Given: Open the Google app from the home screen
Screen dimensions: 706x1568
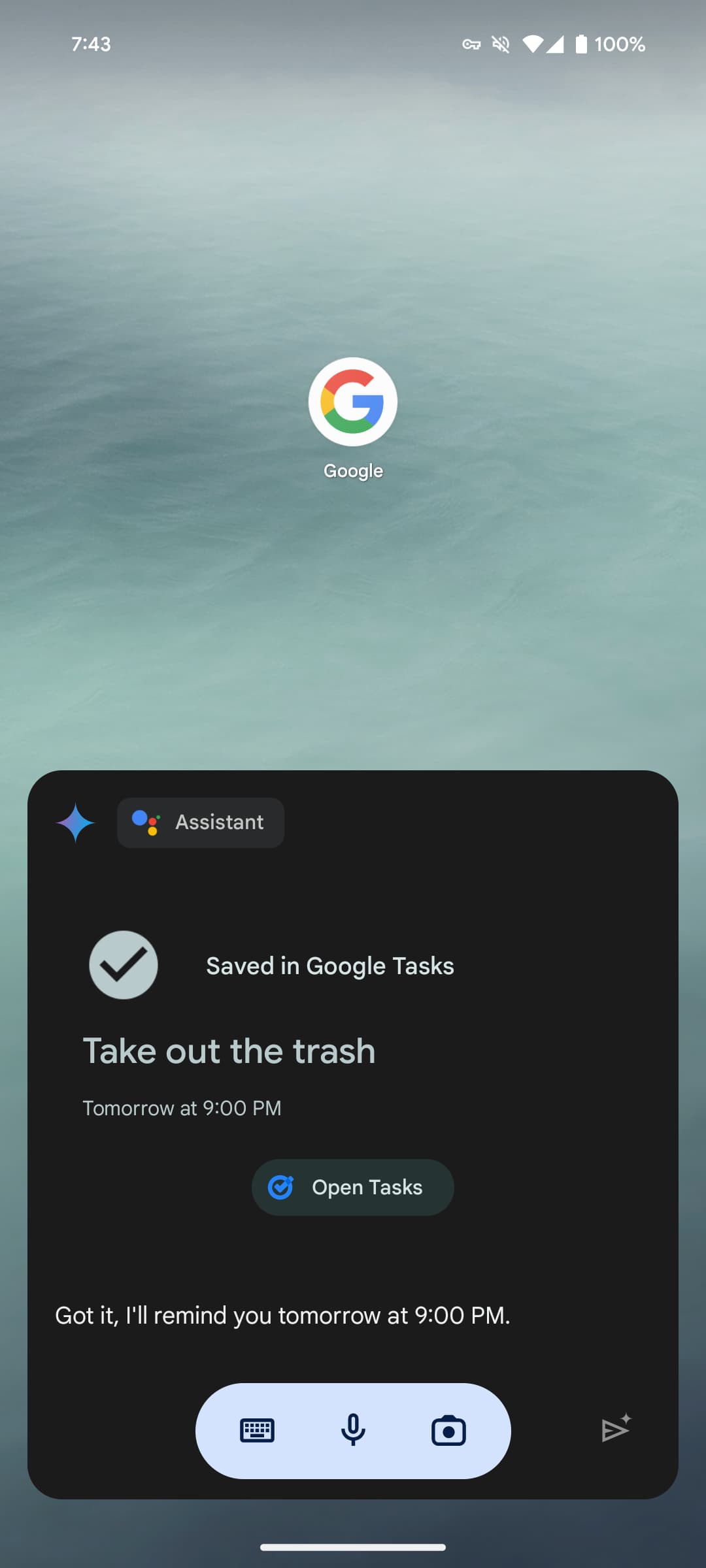Looking at the screenshot, I should point(353,402).
